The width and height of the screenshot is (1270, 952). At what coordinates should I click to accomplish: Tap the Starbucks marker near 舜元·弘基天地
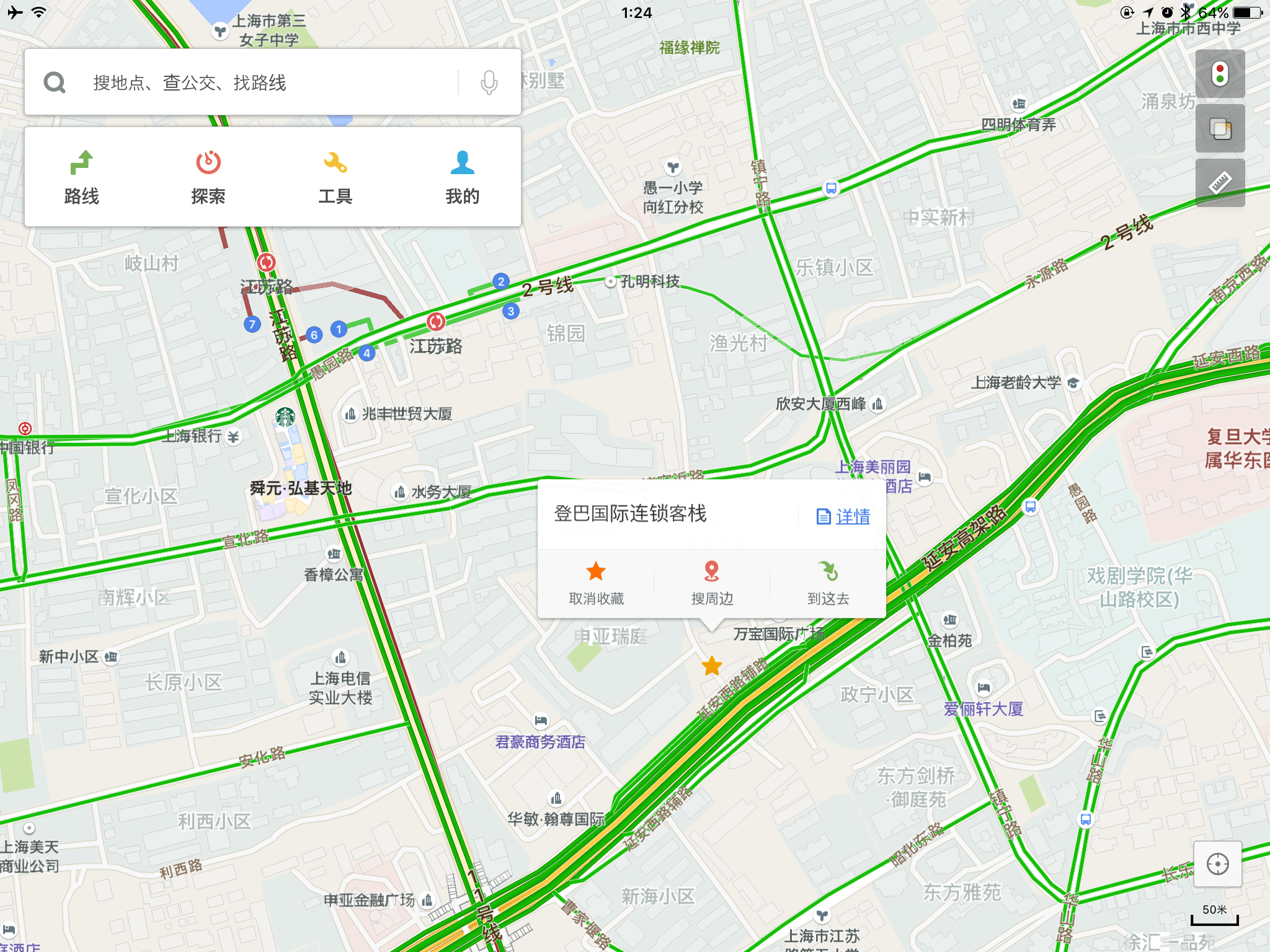(x=285, y=417)
